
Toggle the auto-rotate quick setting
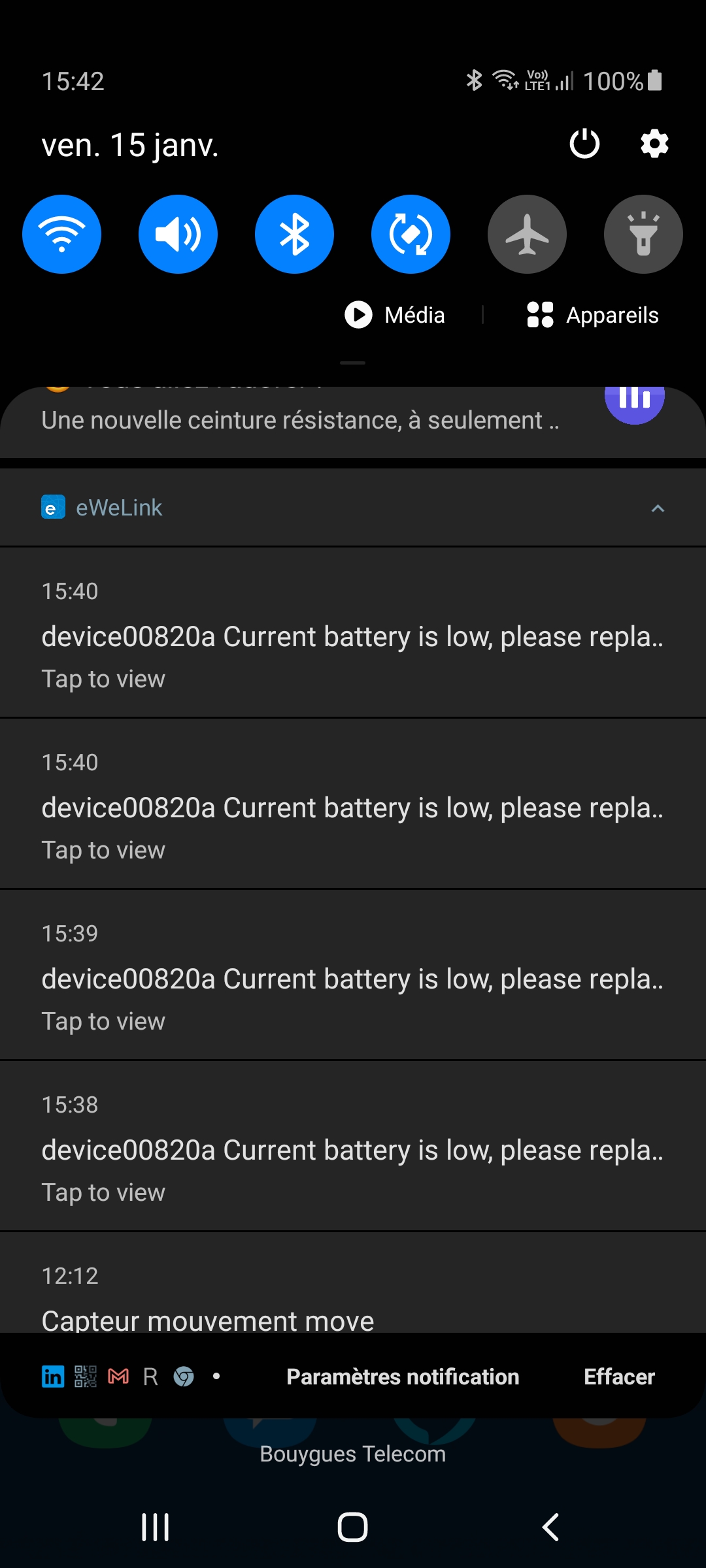coord(411,234)
